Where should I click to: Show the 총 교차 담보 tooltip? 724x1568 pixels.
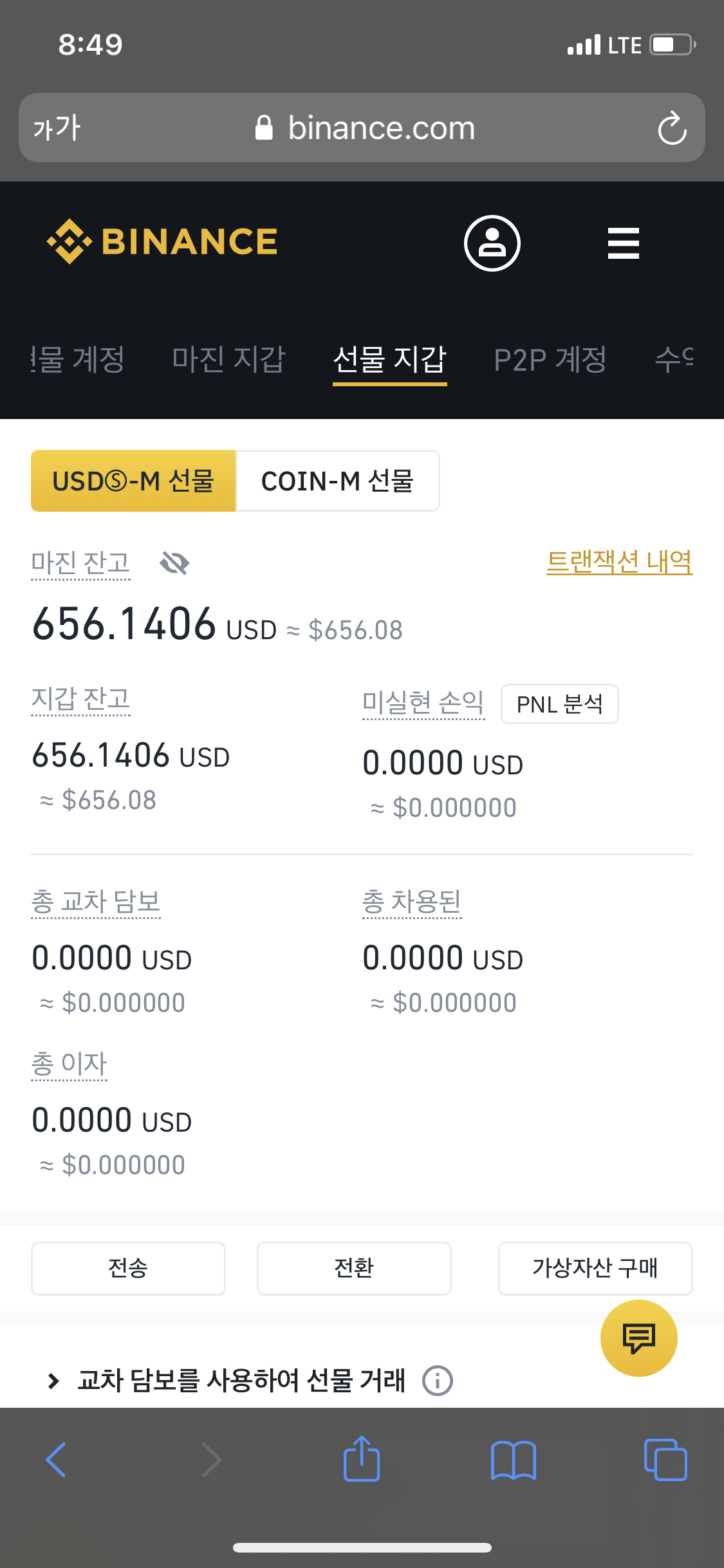(x=97, y=901)
